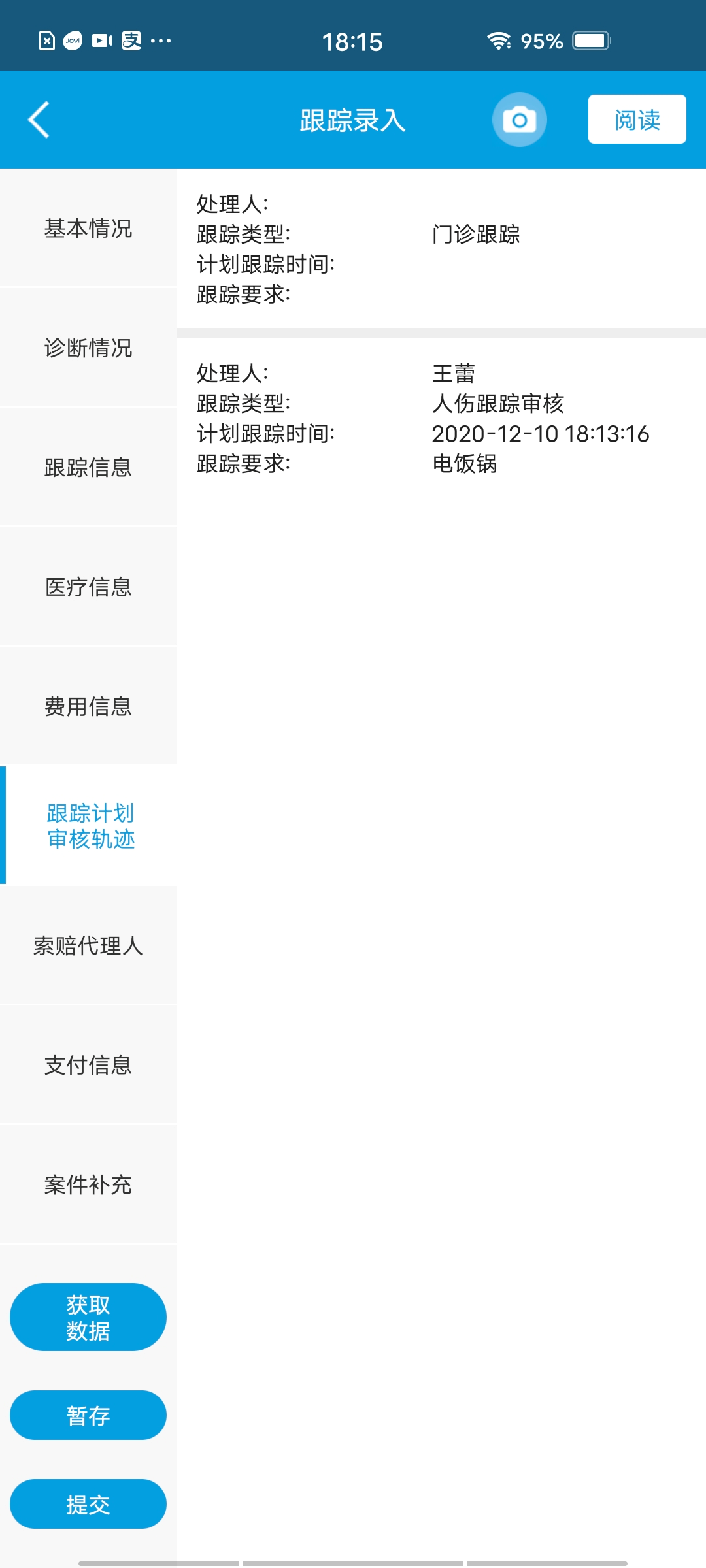
Task: Switch to 医疗信息 section
Action: 88,587
